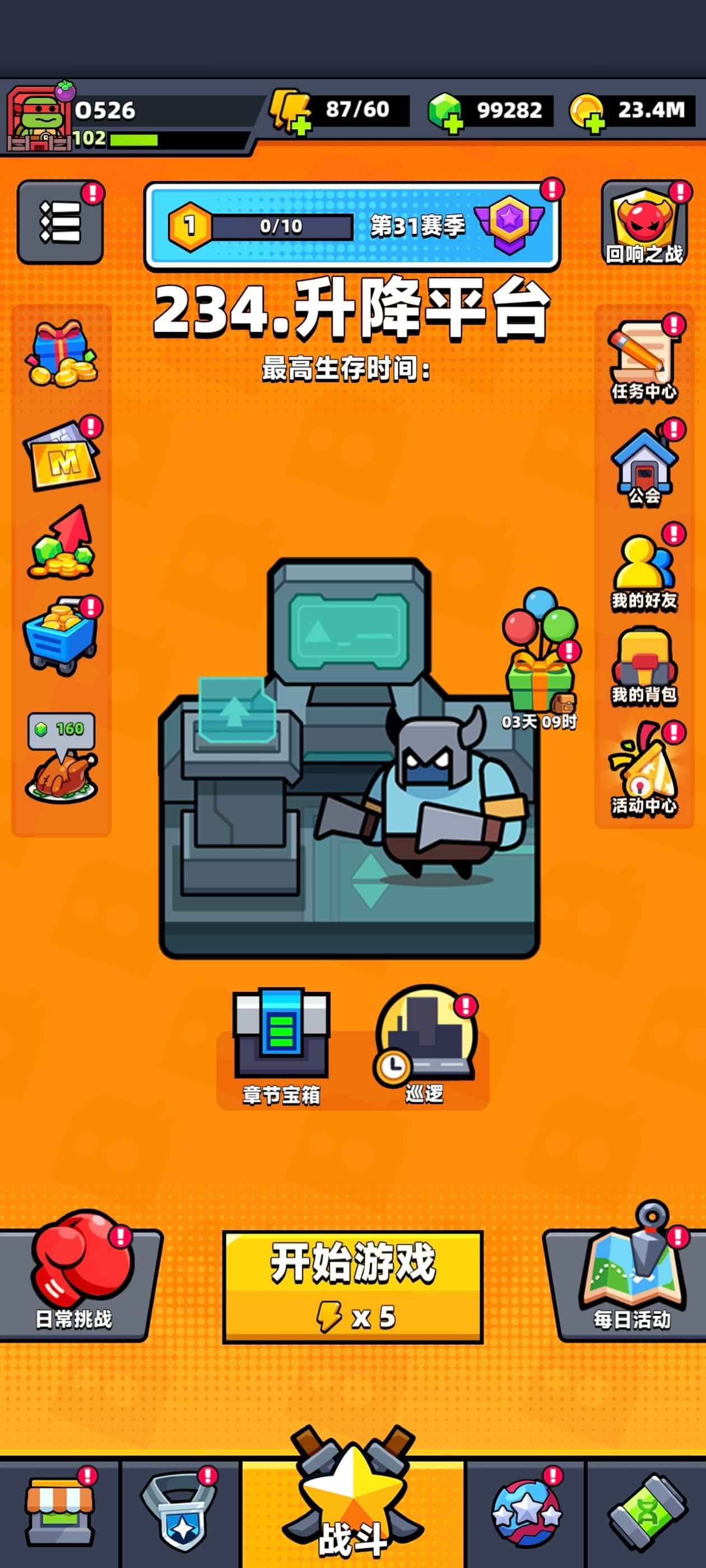
Task: Tap the roast chicken 160 gem offer
Action: 61,761
